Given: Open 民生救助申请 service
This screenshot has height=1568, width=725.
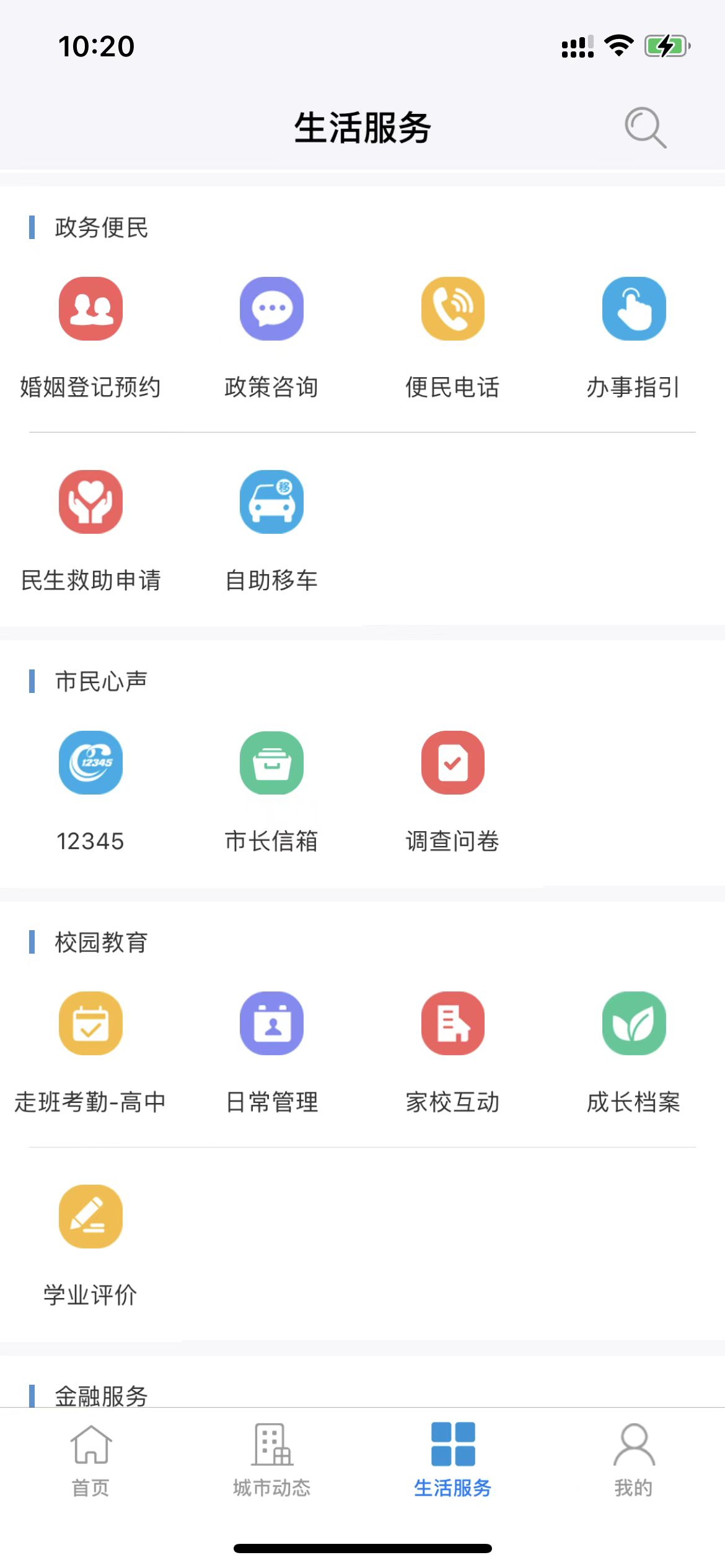Looking at the screenshot, I should [91, 502].
